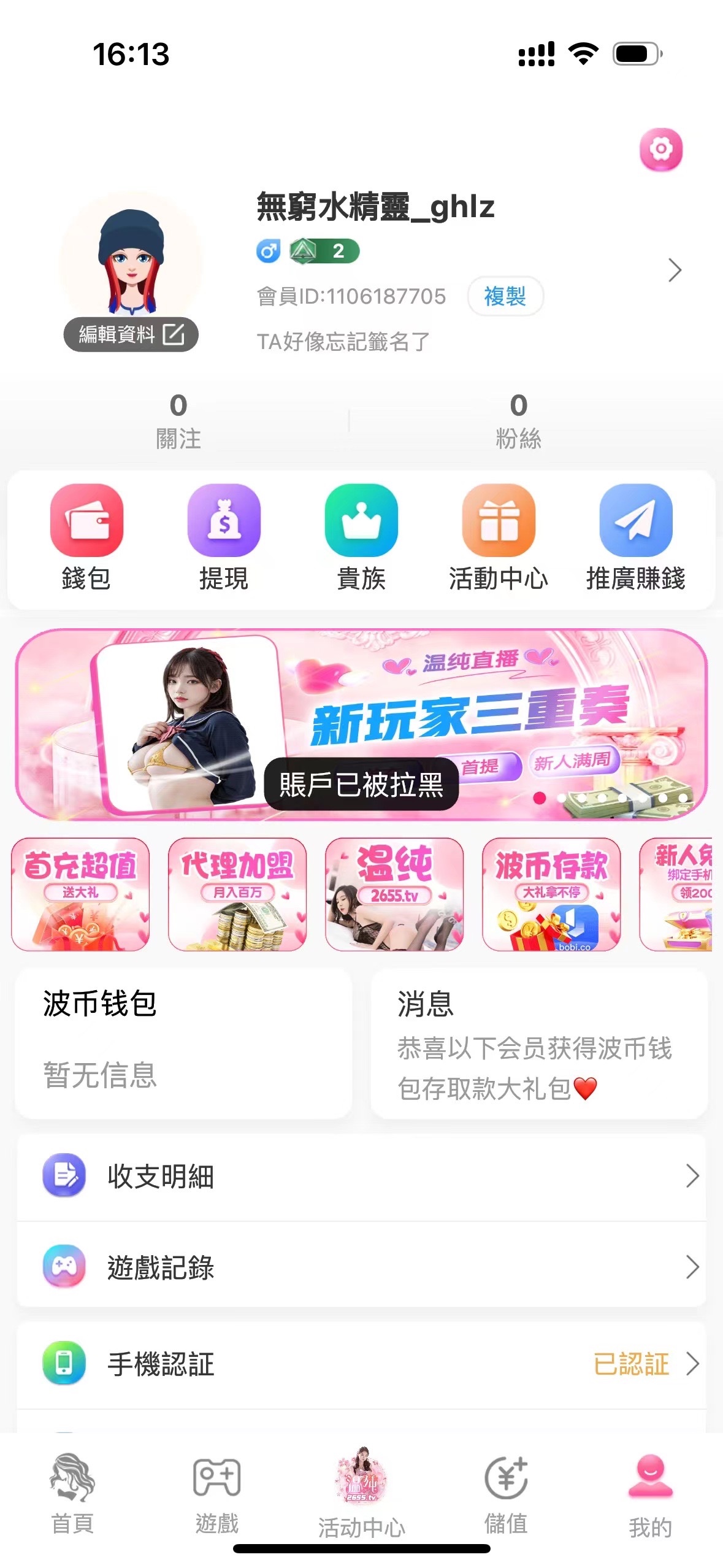
Task: Open the 首充超值 promo tile
Action: coord(80,894)
